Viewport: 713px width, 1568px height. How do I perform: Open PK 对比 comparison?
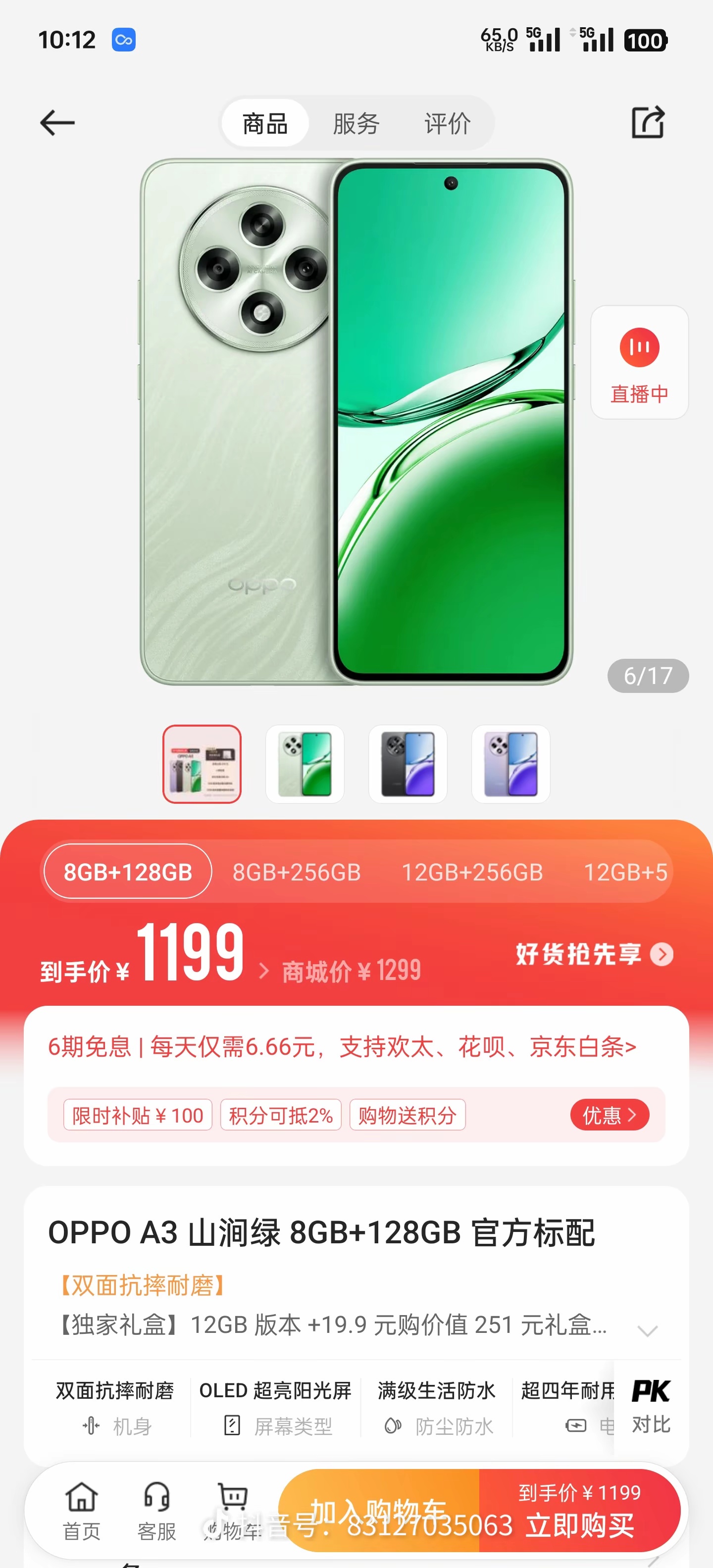point(651,1407)
